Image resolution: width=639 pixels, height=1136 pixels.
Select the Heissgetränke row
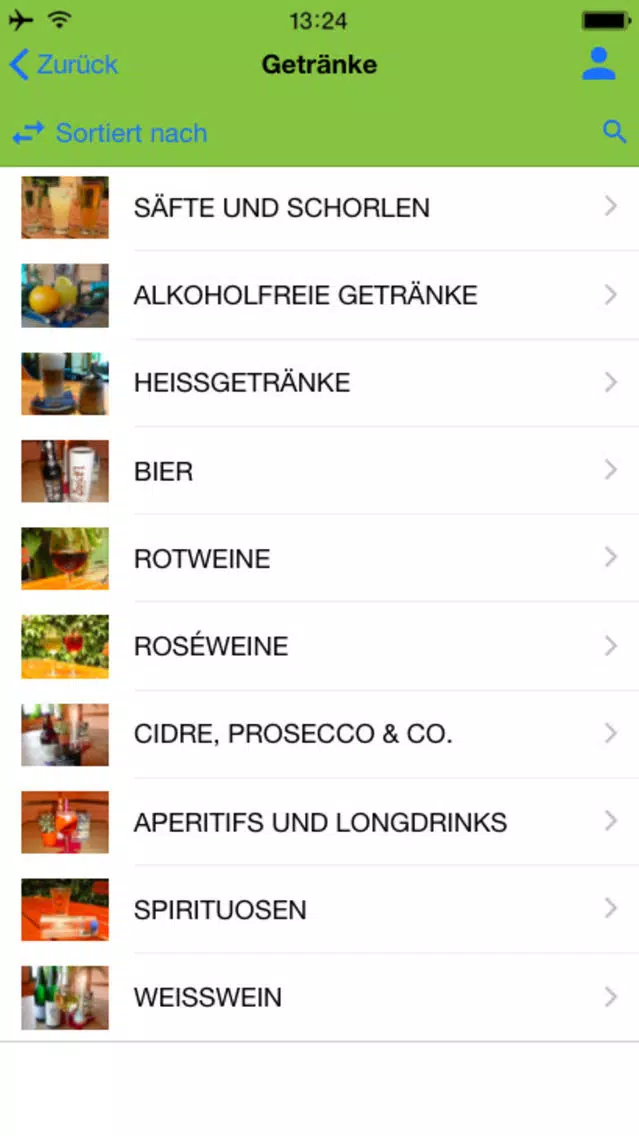(x=320, y=383)
